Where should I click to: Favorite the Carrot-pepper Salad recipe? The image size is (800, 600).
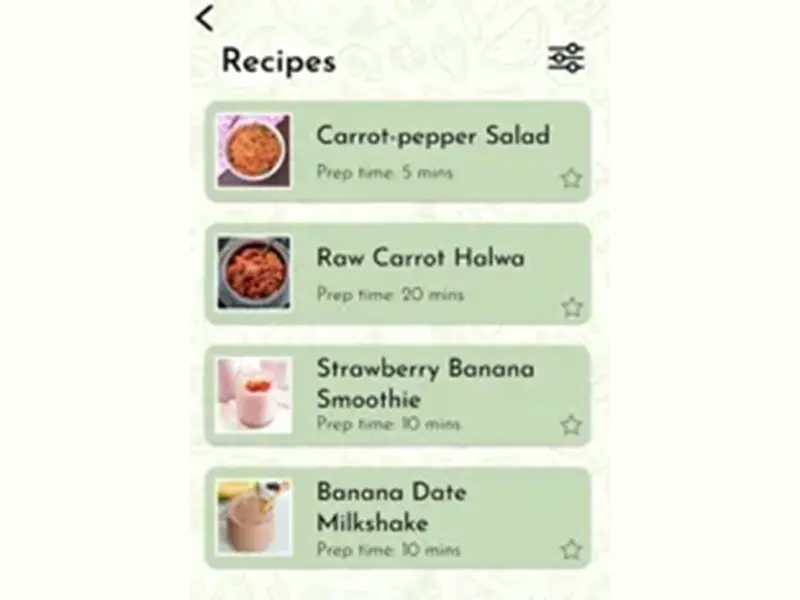[x=571, y=179]
